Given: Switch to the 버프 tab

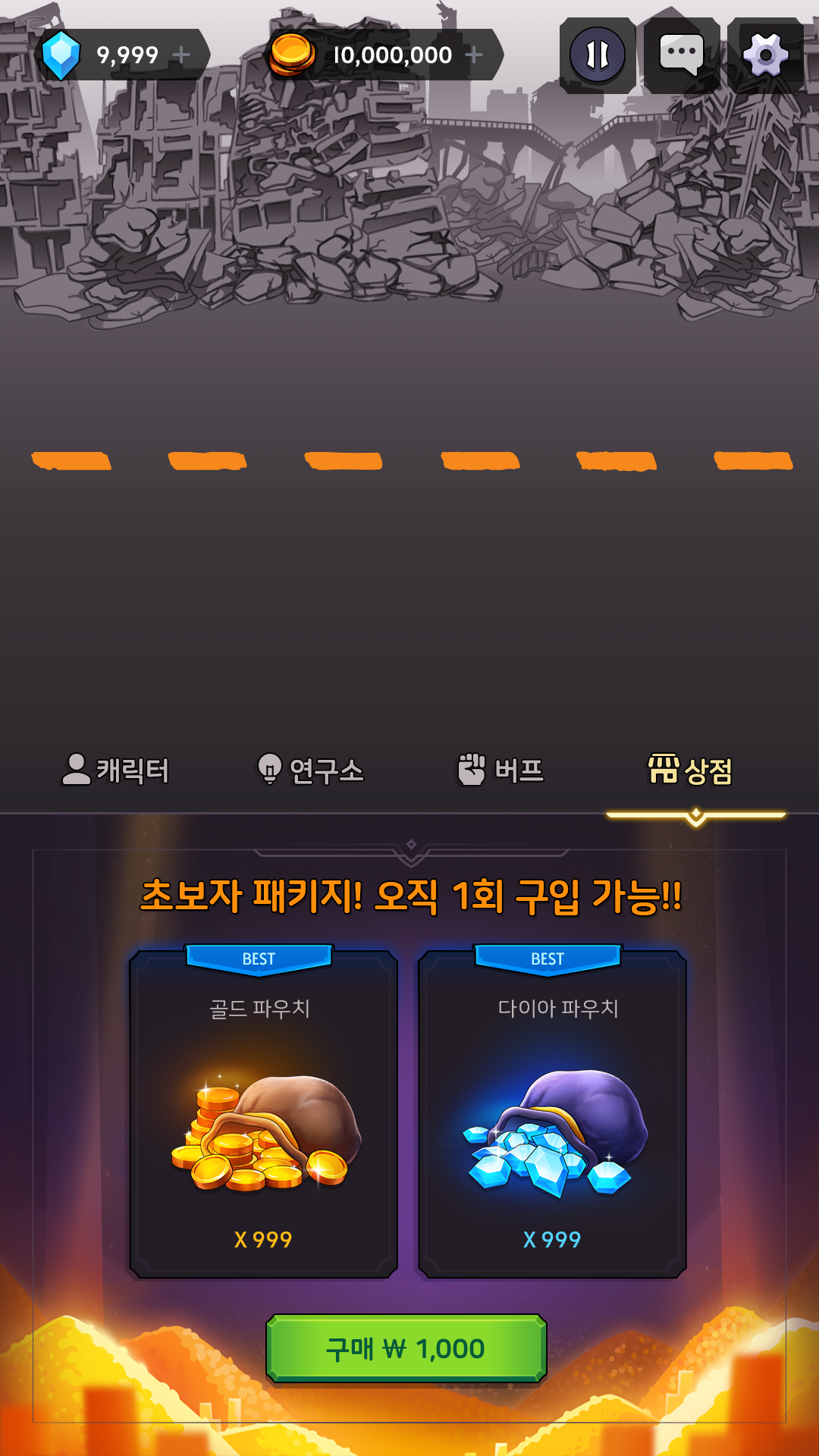Looking at the screenshot, I should point(501,770).
